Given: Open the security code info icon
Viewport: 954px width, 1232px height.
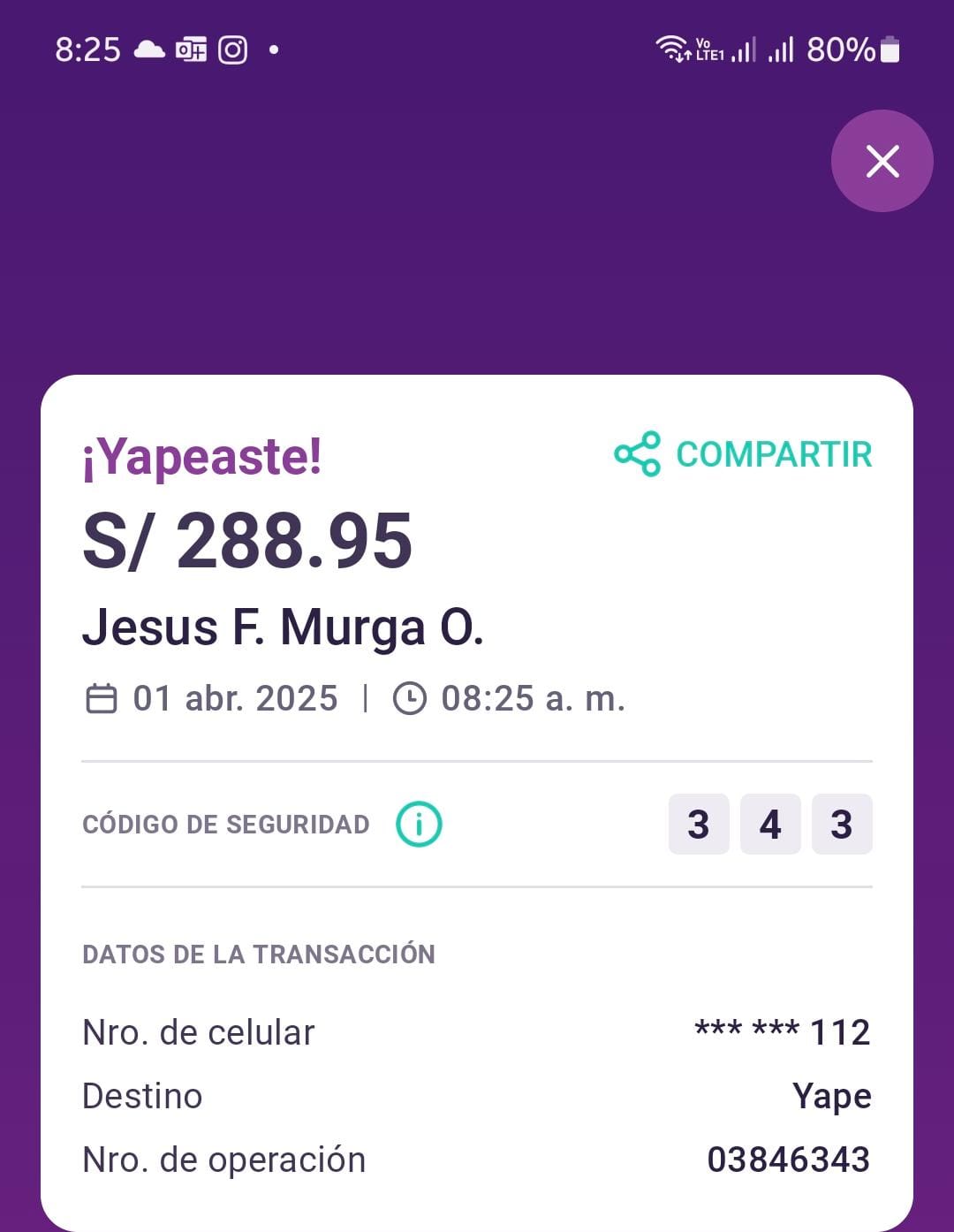Looking at the screenshot, I should [419, 824].
